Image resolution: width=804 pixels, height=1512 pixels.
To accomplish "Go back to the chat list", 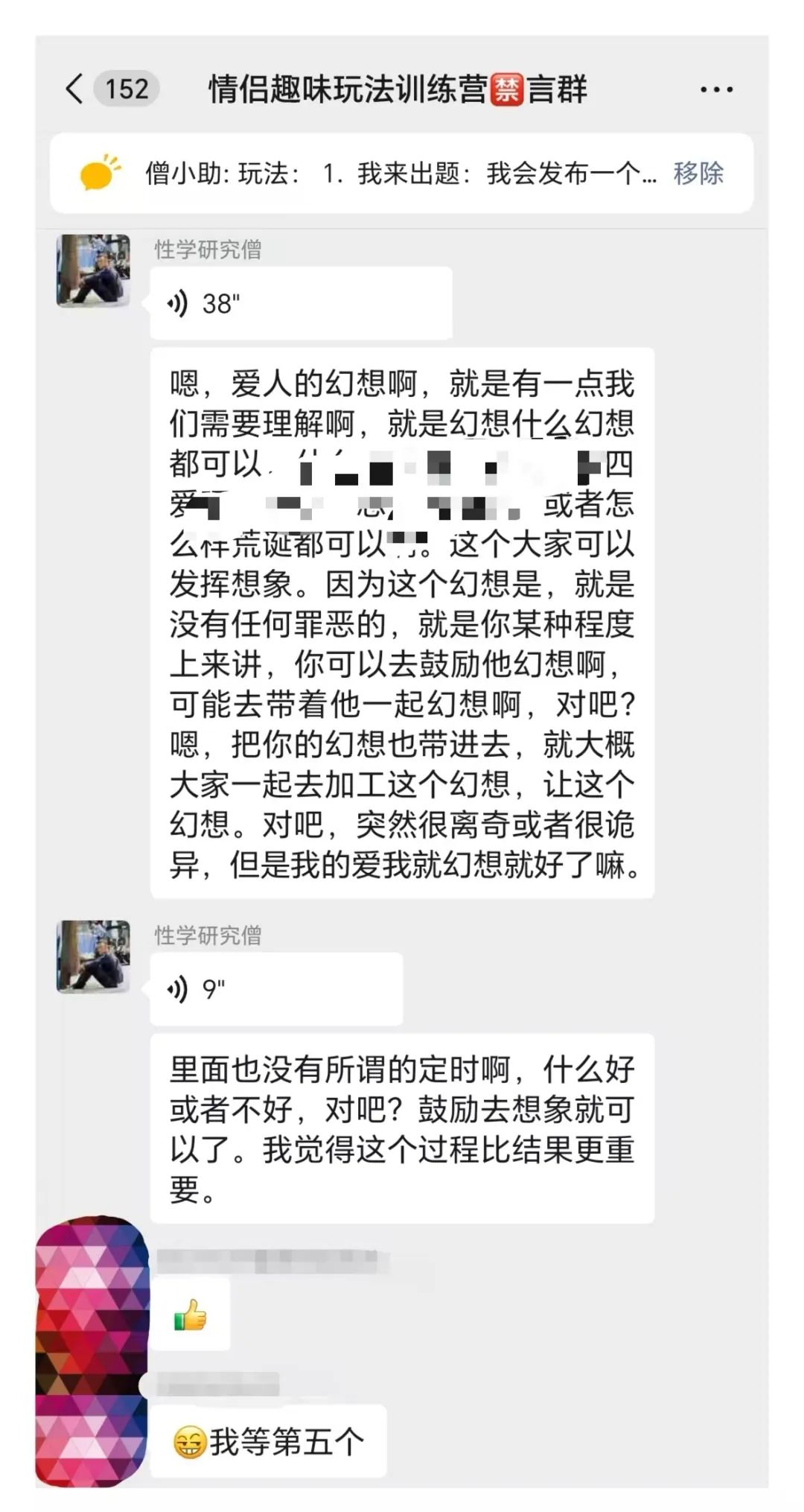I will 74,89.
